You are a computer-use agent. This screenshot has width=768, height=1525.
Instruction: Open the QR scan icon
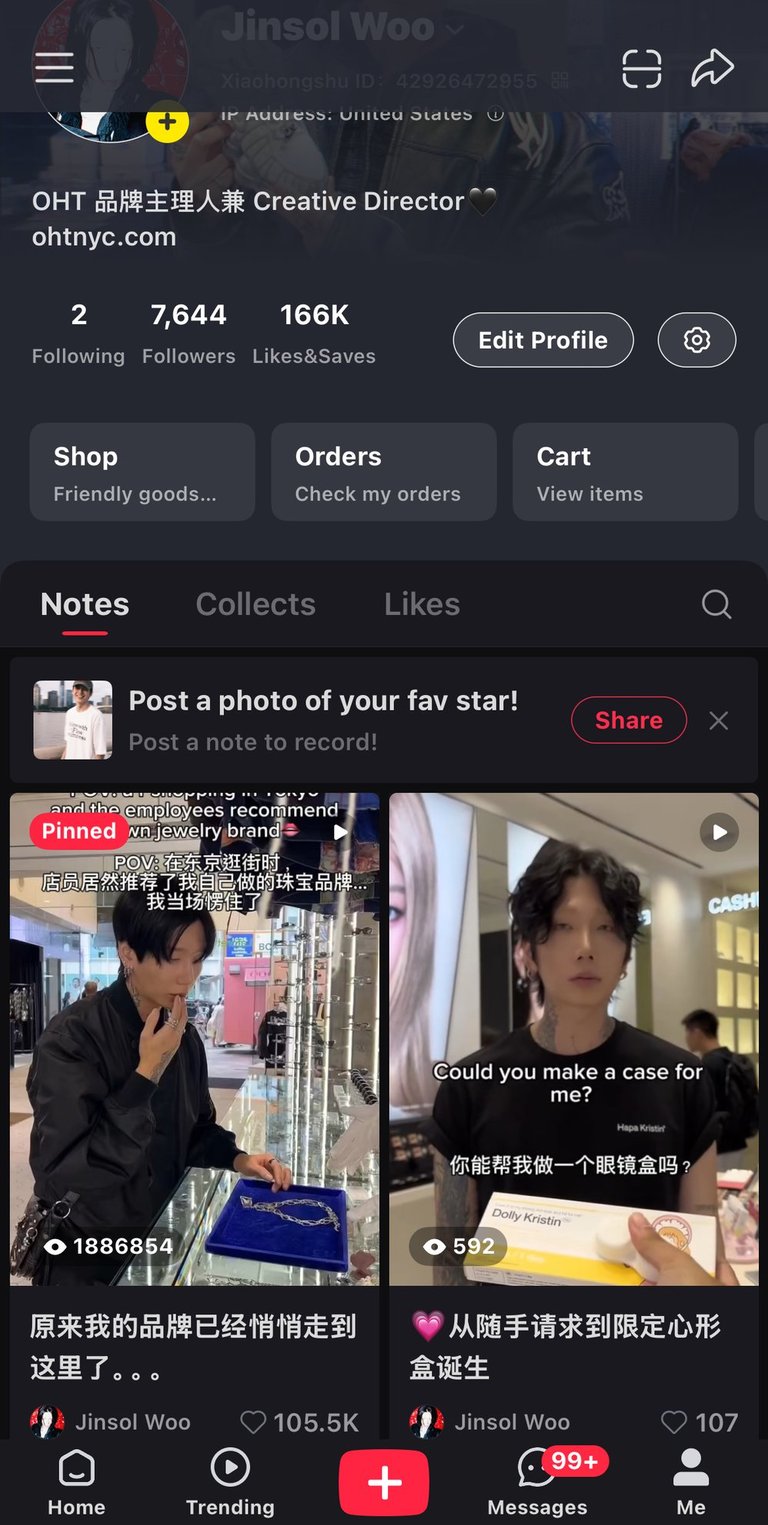[x=641, y=69]
